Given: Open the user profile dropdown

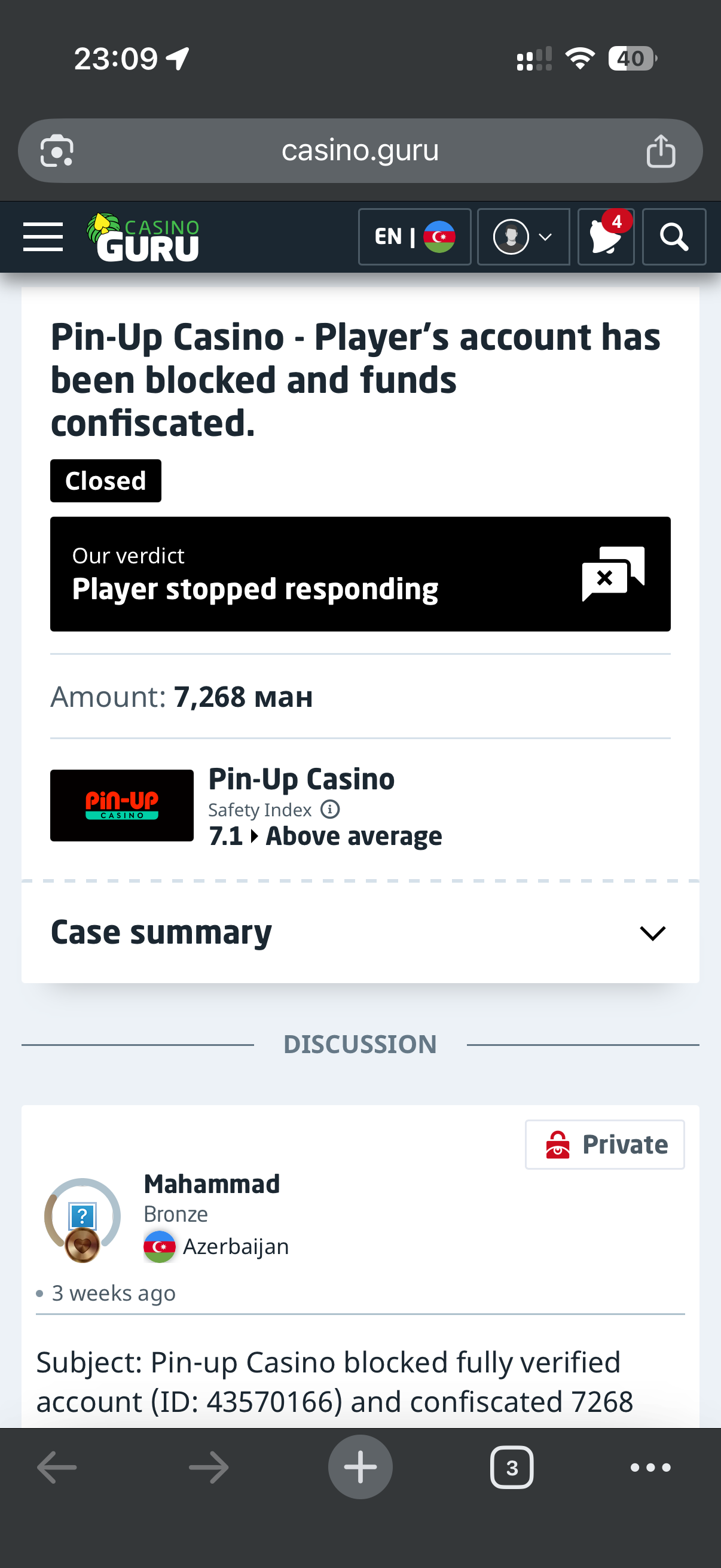Looking at the screenshot, I should pyautogui.click(x=523, y=237).
